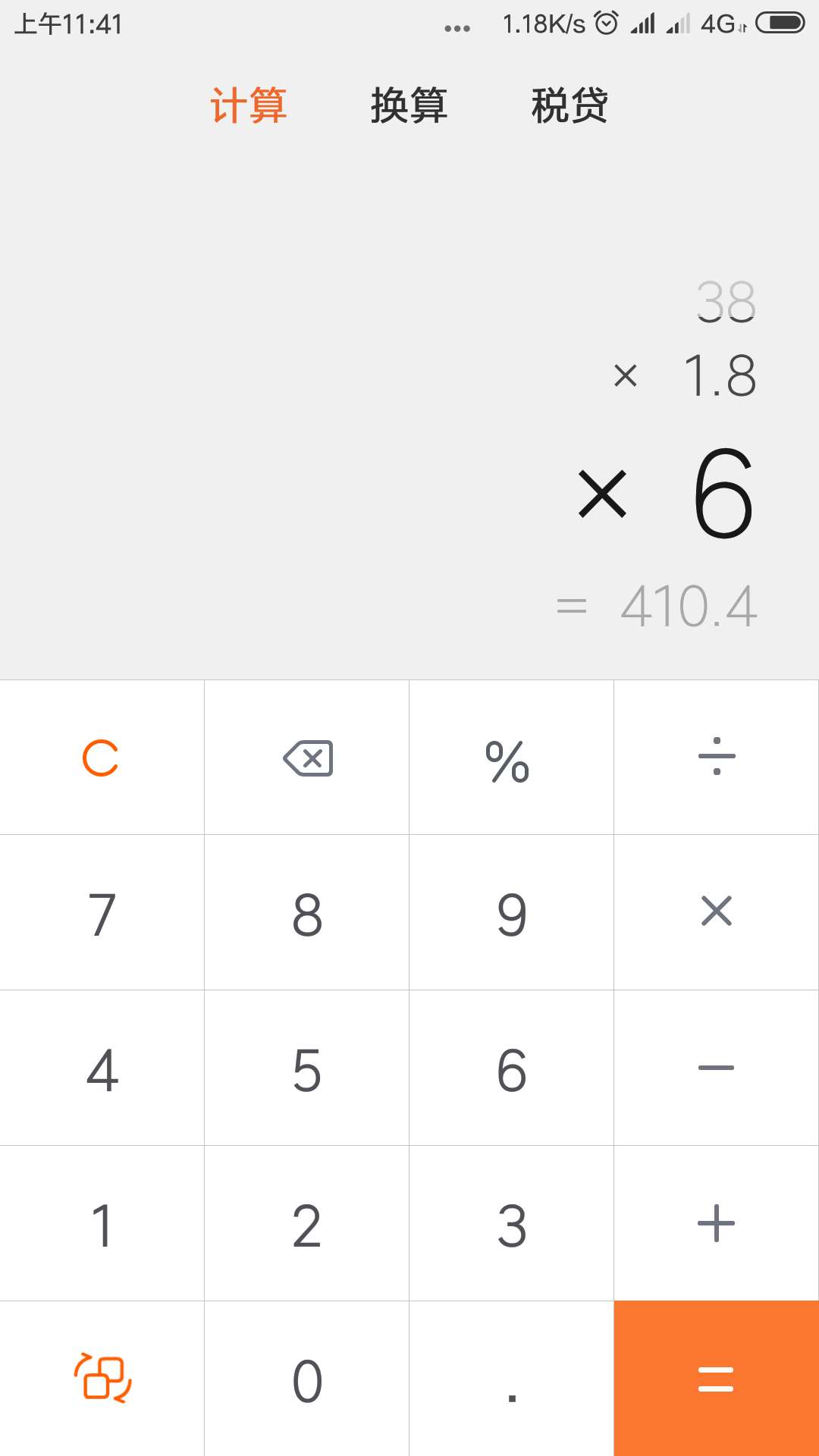The height and width of the screenshot is (1456, 819).
Task: Enter digit 5 on the keypad
Action: [x=307, y=1068]
